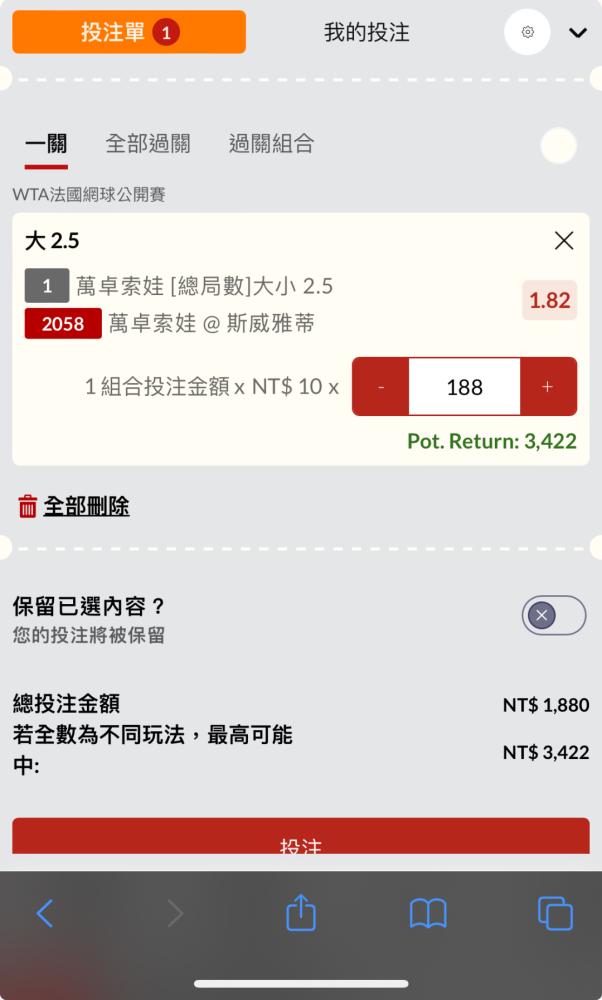The height and width of the screenshot is (1000, 602).
Task: Switch to 全部過關 tab
Action: pyautogui.click(x=148, y=144)
